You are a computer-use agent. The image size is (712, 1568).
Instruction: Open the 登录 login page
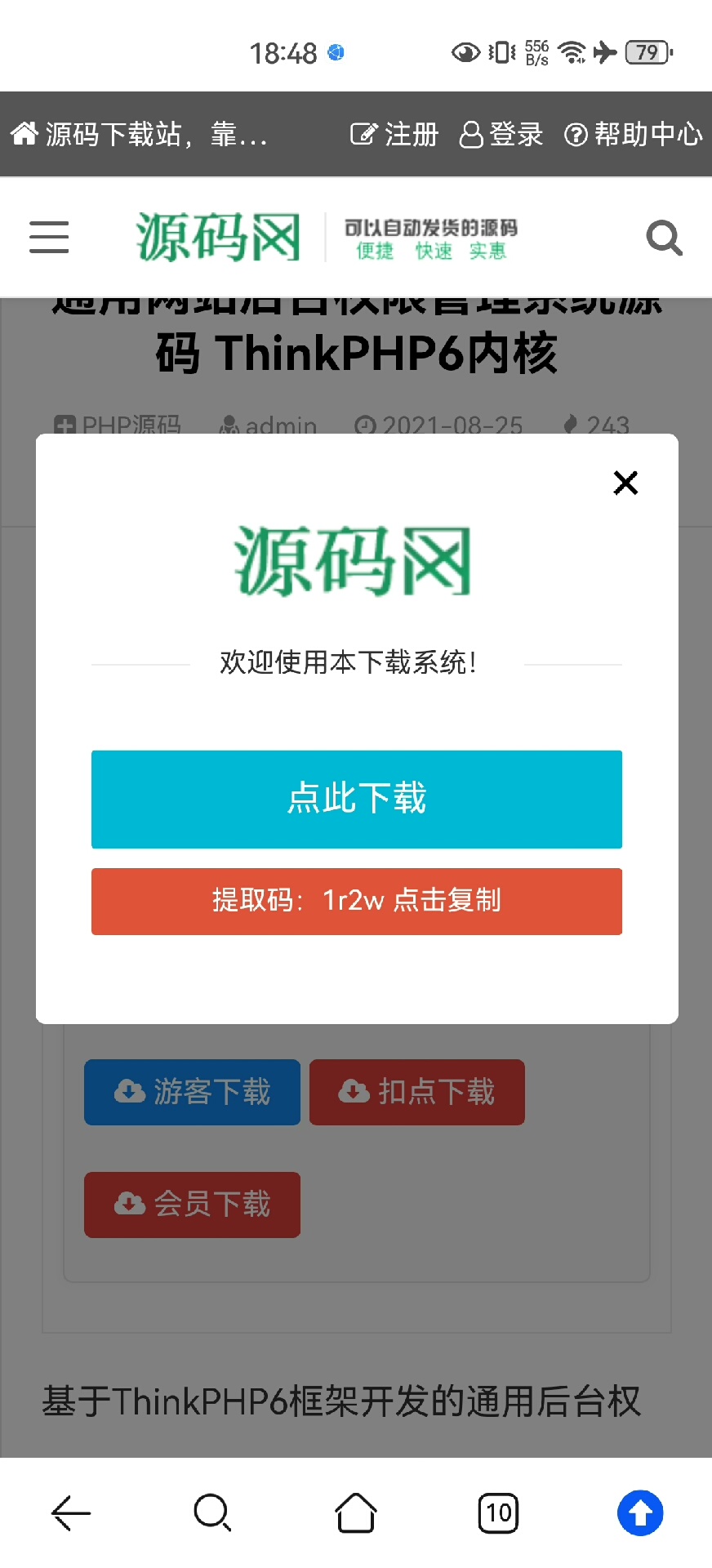tap(501, 134)
